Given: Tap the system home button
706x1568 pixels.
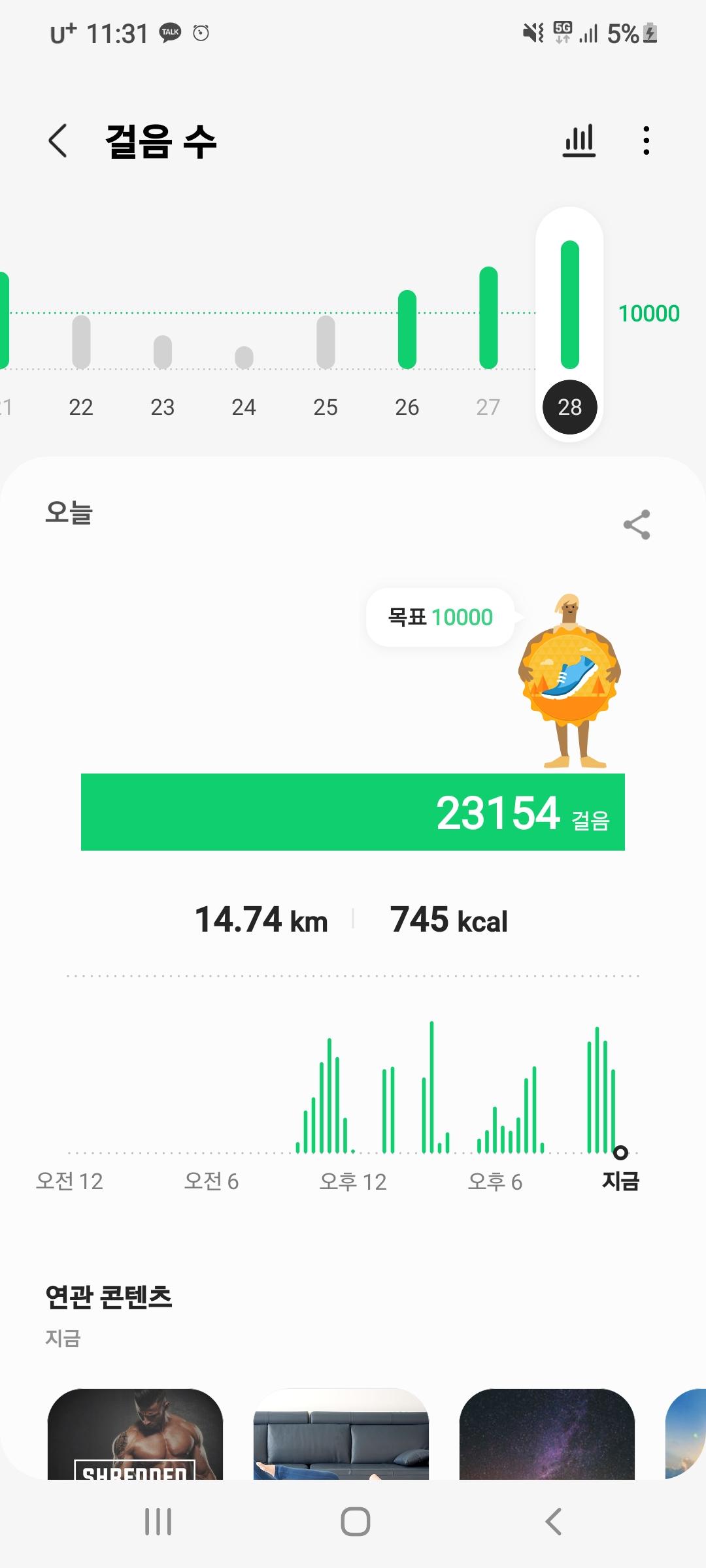Looking at the screenshot, I should coord(355,1522).
